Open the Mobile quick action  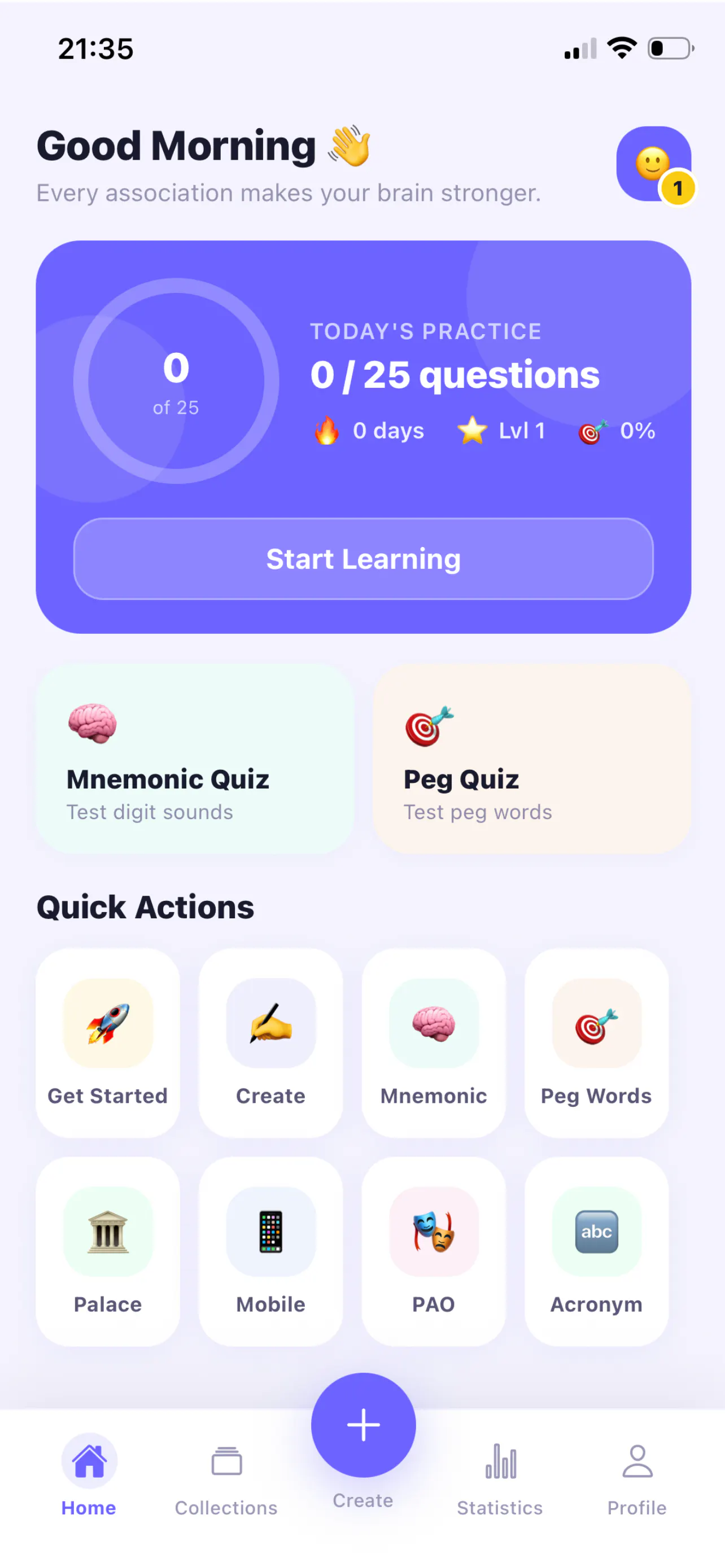271,1251
